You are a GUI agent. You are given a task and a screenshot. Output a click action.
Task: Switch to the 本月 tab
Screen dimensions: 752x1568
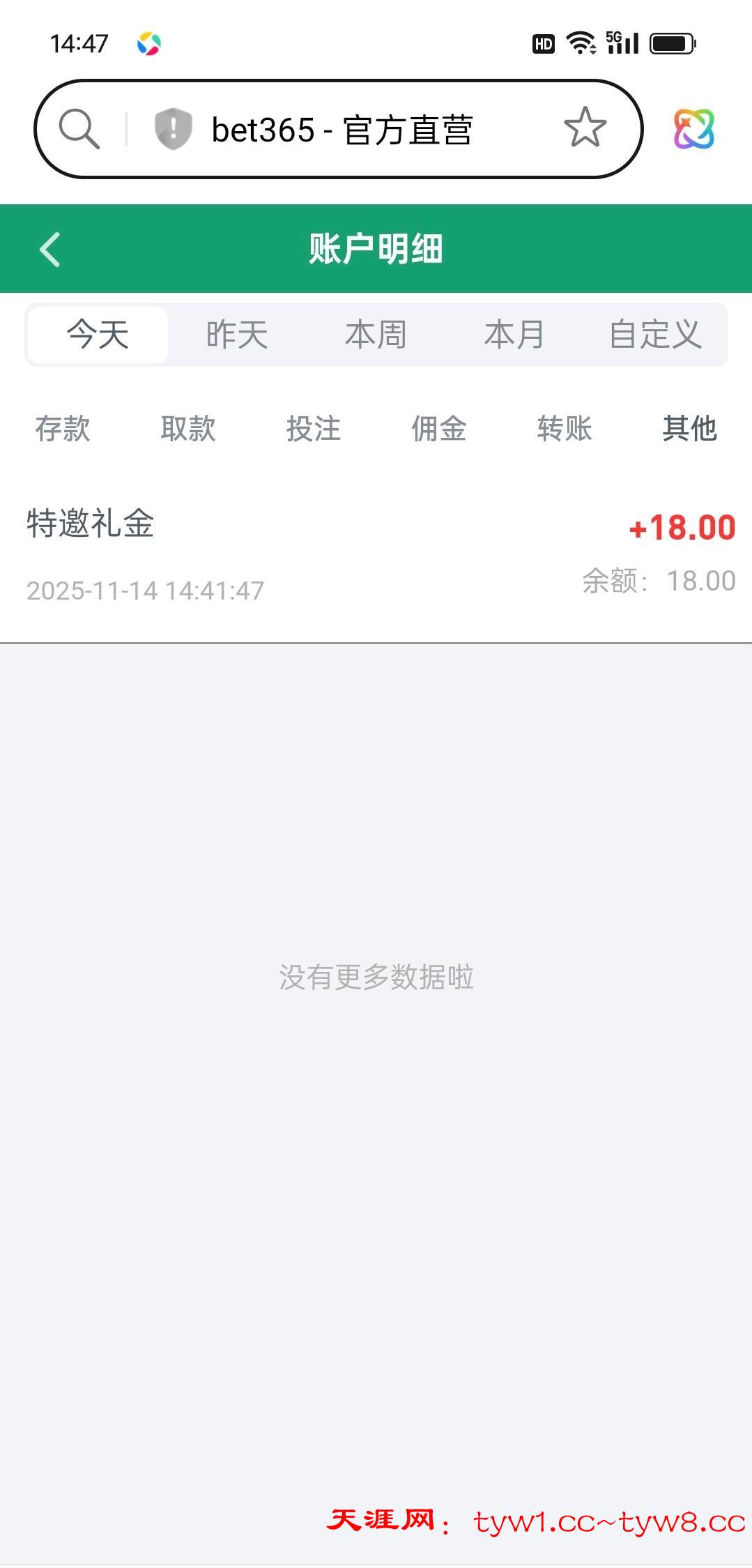click(x=514, y=335)
